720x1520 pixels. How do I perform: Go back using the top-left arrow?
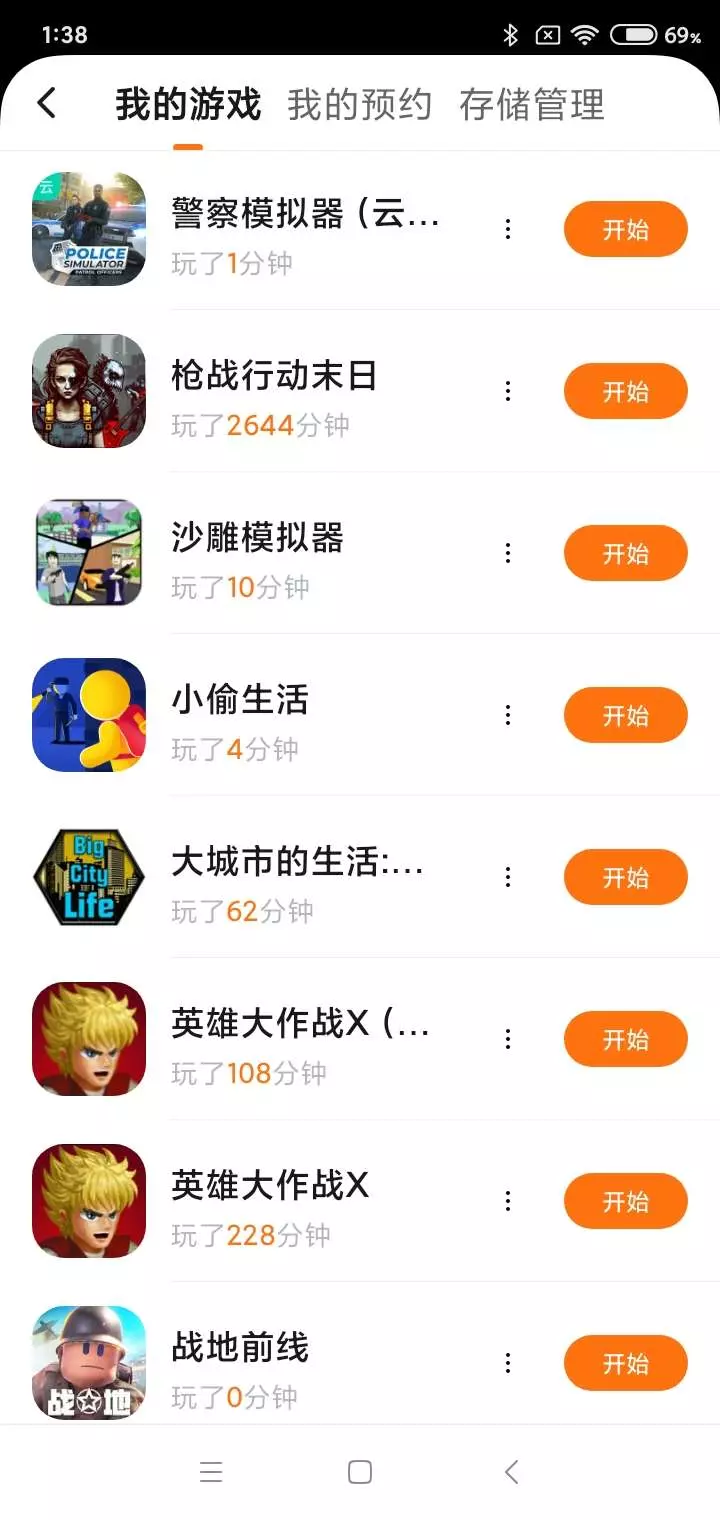pyautogui.click(x=47, y=103)
